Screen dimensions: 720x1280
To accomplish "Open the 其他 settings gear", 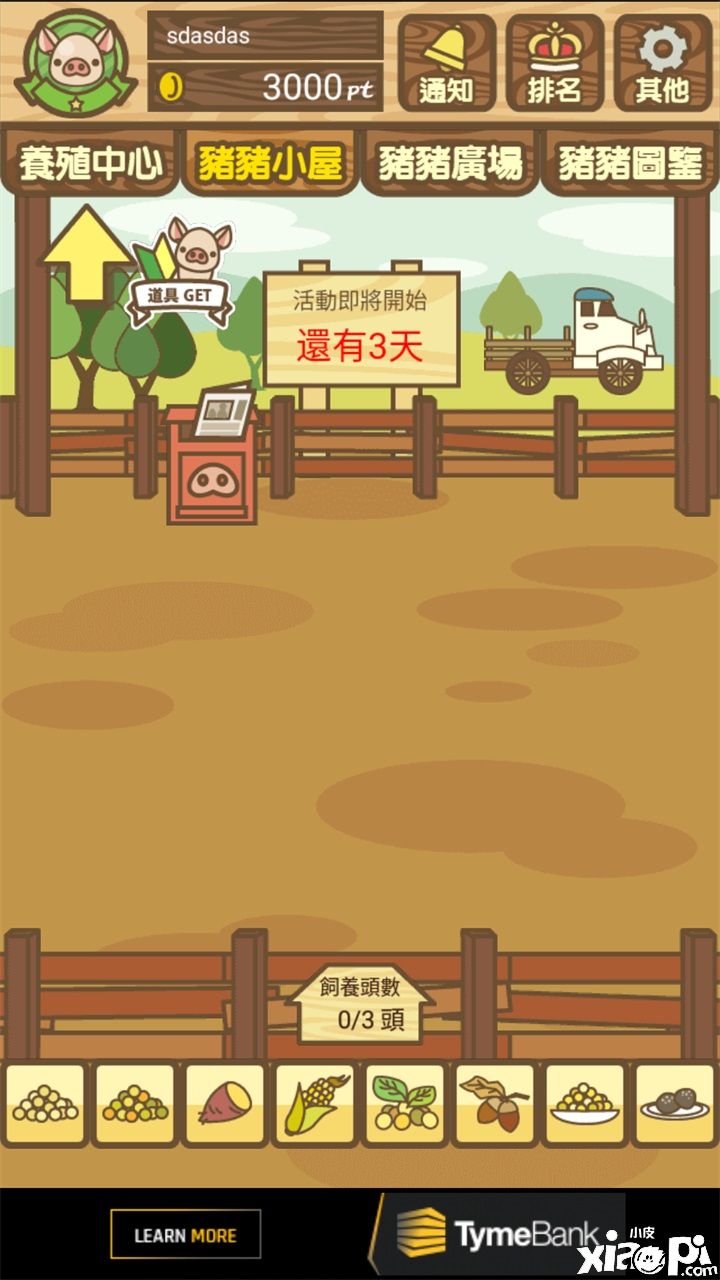I will coord(662,62).
